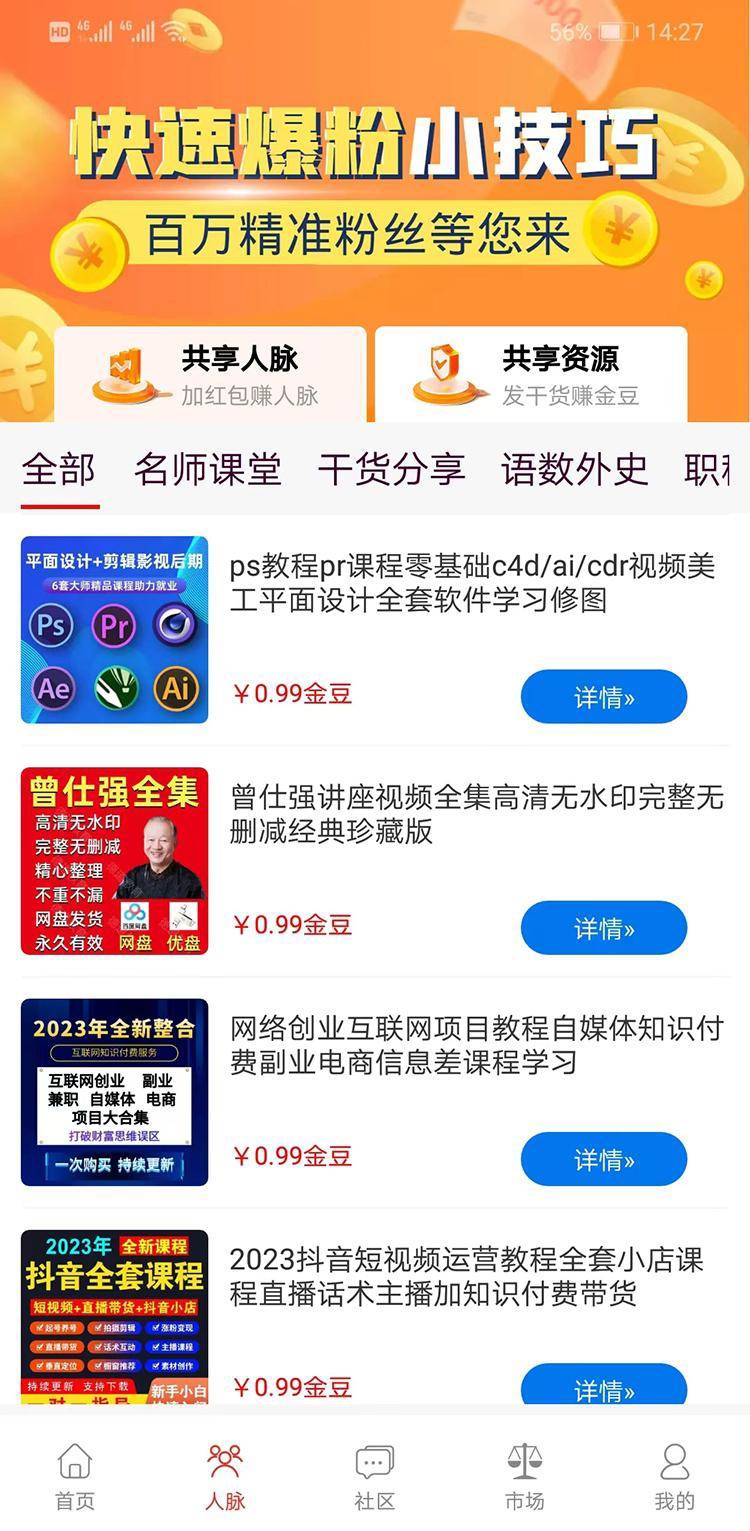Go to the 首页 home tab
750x1531 pixels.
tap(75, 1475)
